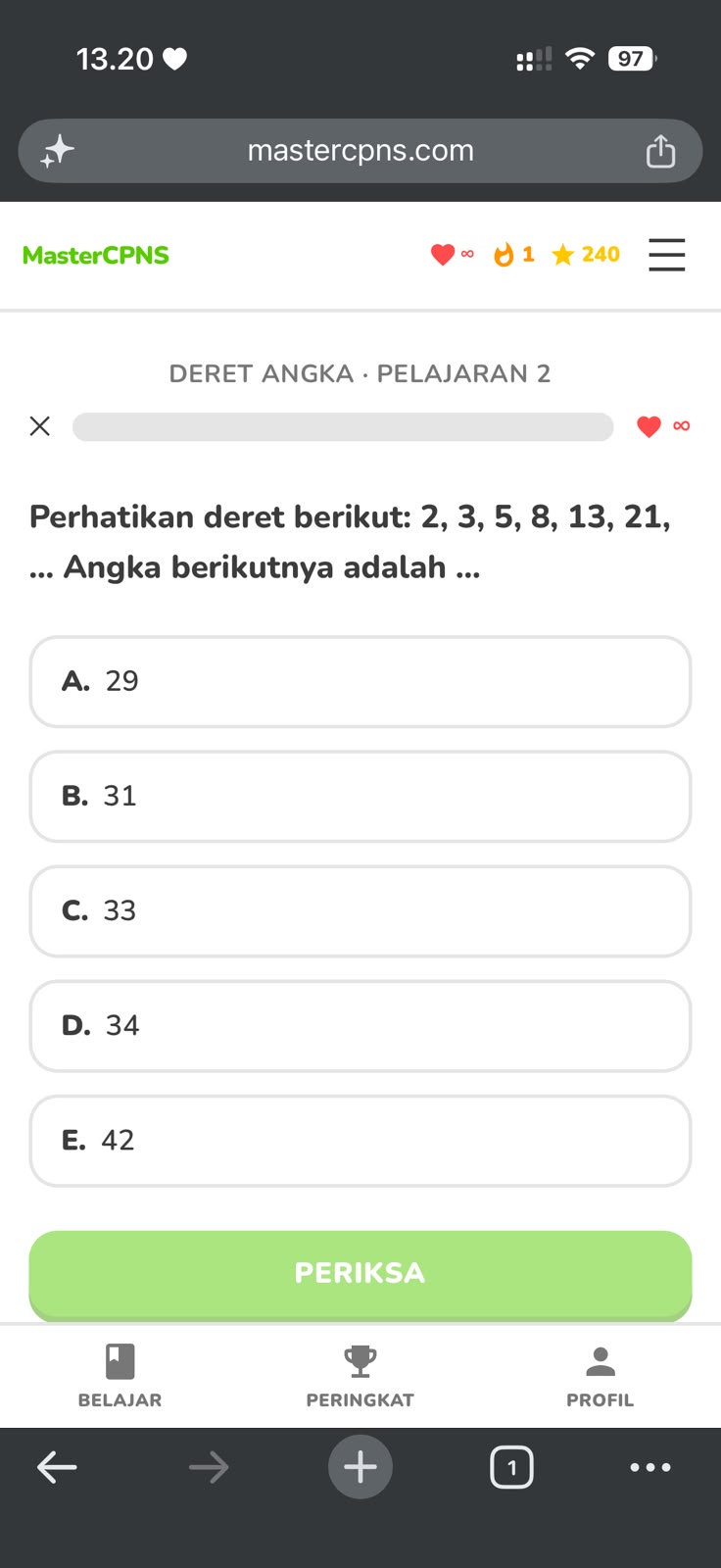Switch to the Belajar tab
Screen dimensions: 721x1568
click(x=120, y=1377)
